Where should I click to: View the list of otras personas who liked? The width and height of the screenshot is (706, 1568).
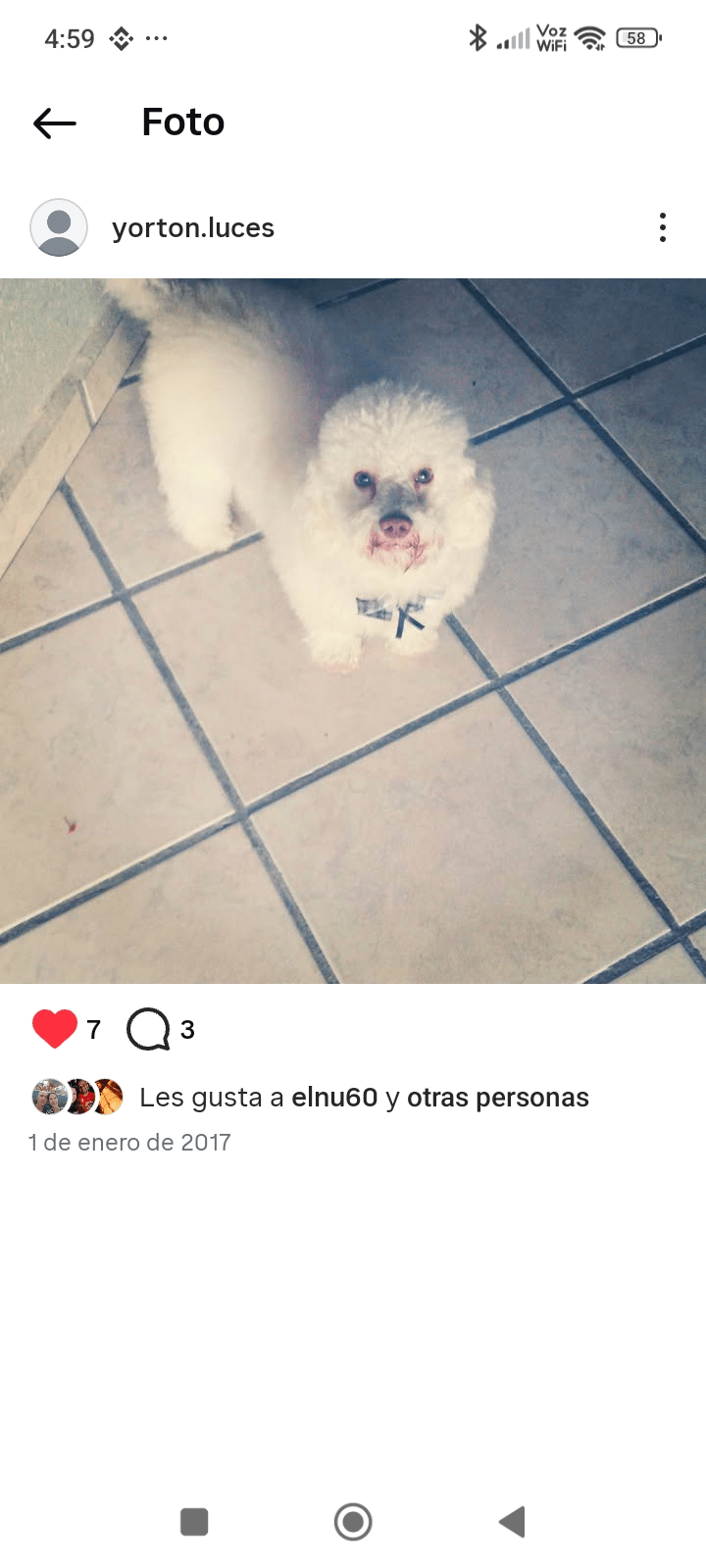click(497, 1098)
